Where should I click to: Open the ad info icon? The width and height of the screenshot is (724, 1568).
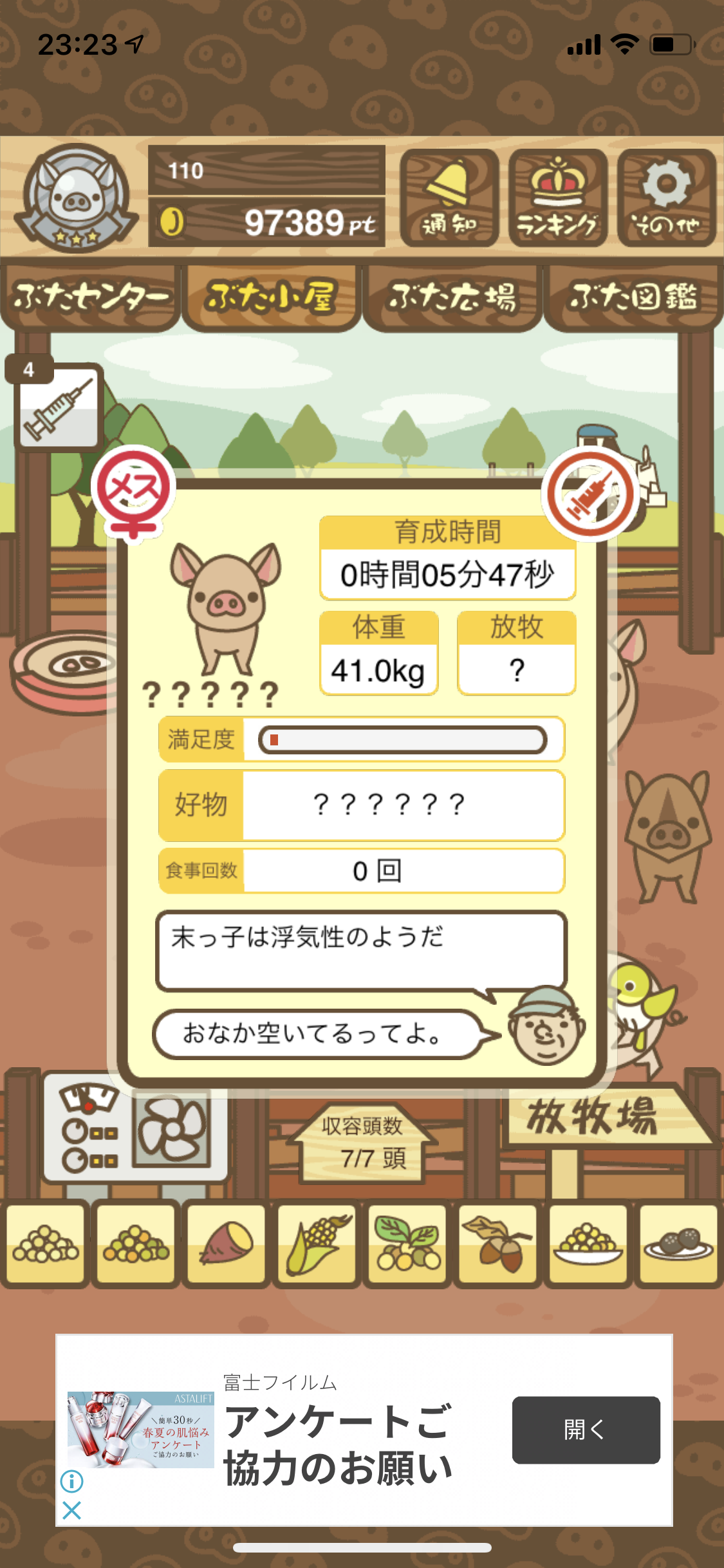(71, 1481)
